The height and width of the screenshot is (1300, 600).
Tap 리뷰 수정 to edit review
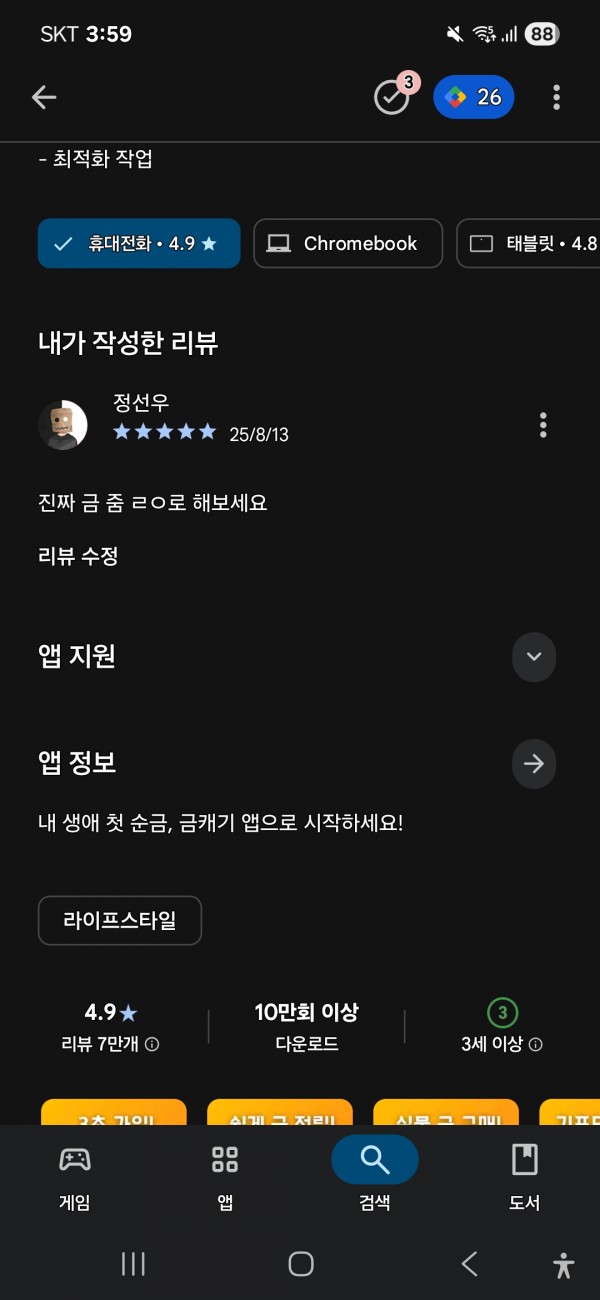point(78,557)
